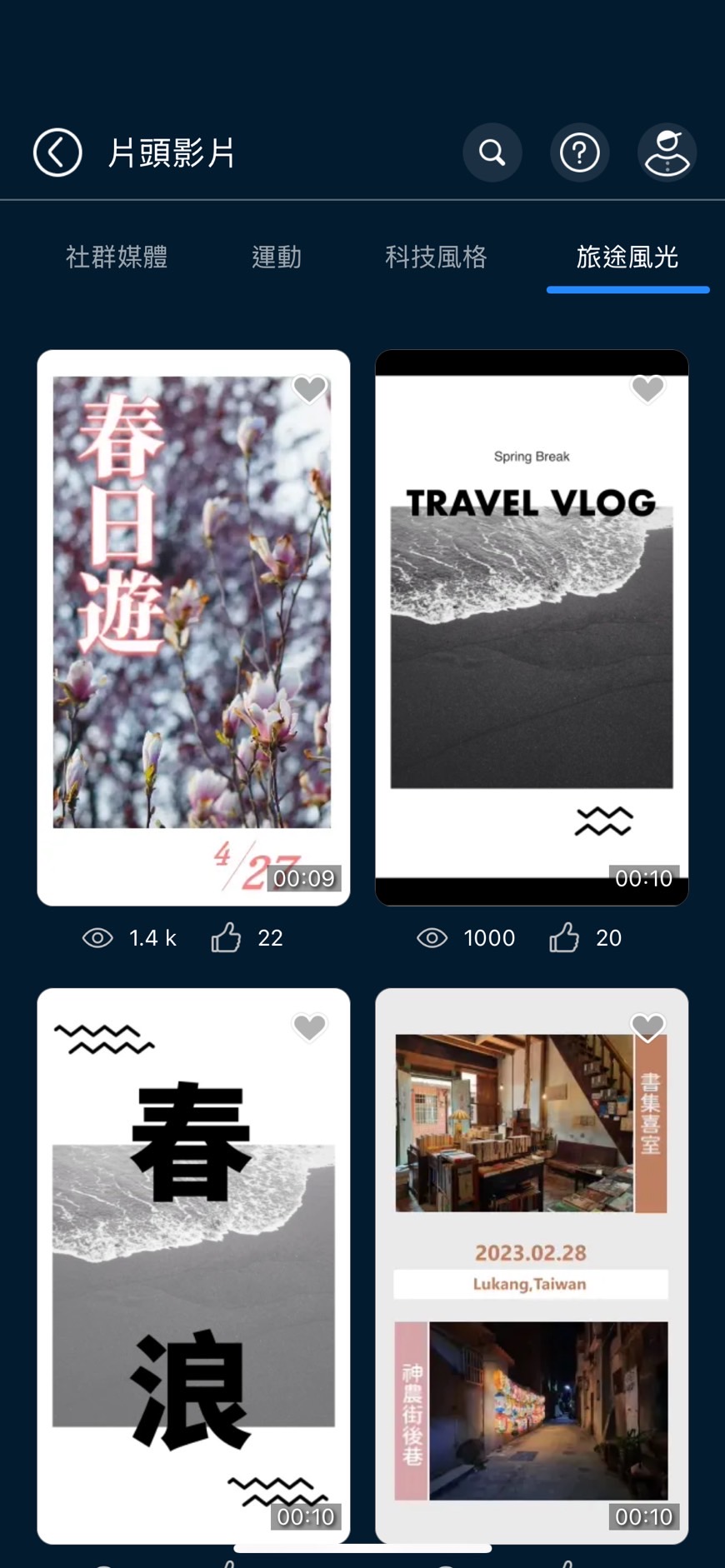Switch to the 運動 tab
Screen dimensions: 725x1568
coord(277,257)
